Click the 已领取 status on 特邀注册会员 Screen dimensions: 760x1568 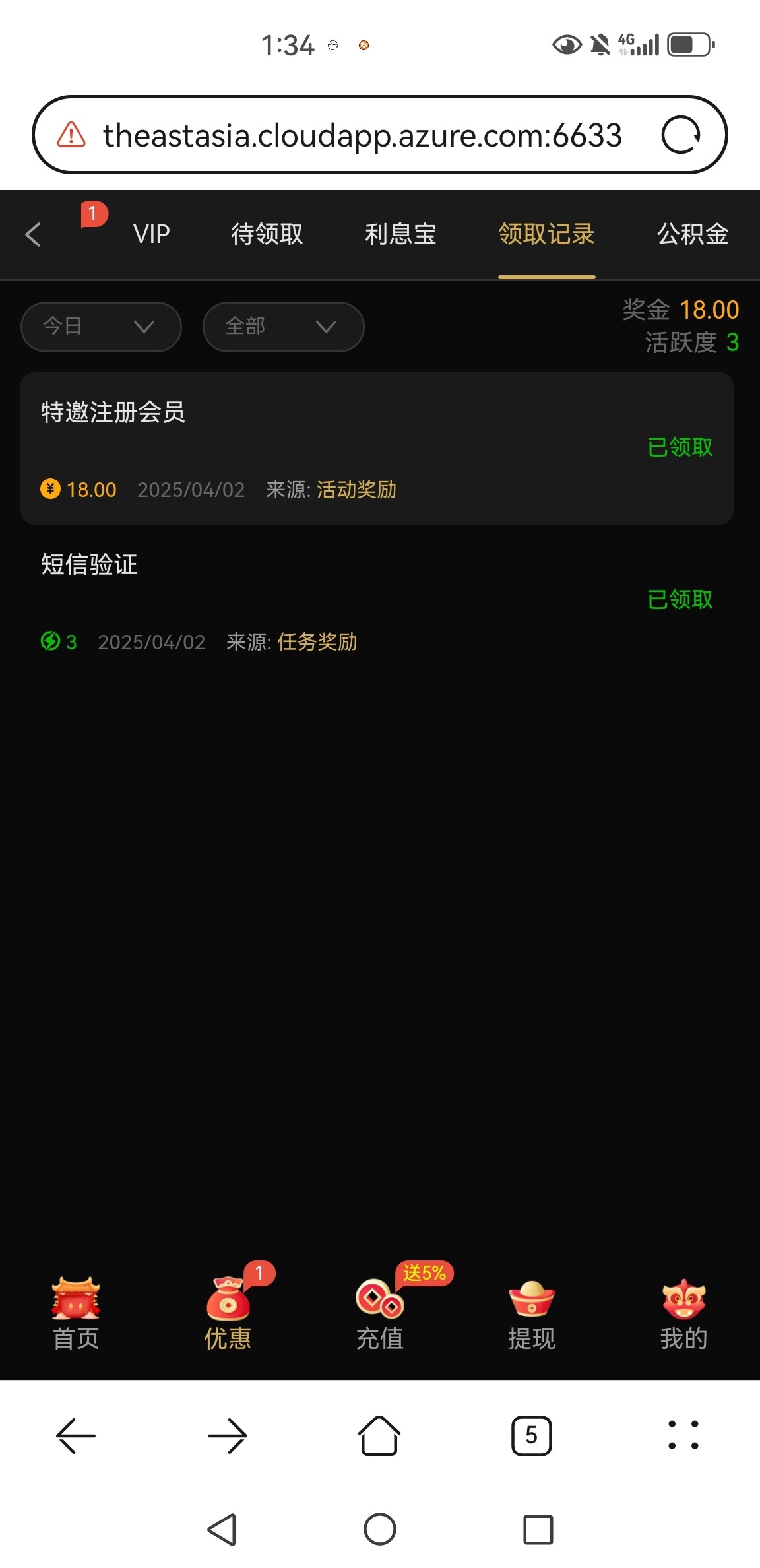click(x=680, y=447)
